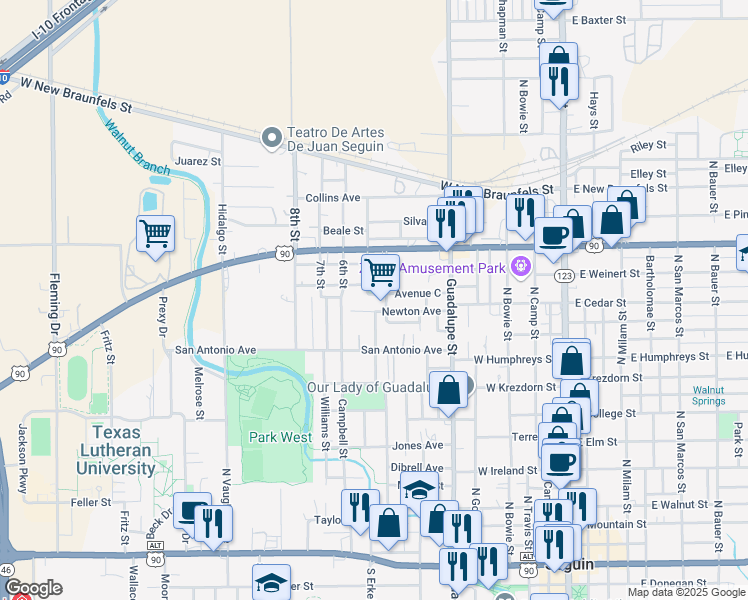Select the coffee cup pin near Elm St
Viewport: 748px width, 600px height.
[x=560, y=460]
